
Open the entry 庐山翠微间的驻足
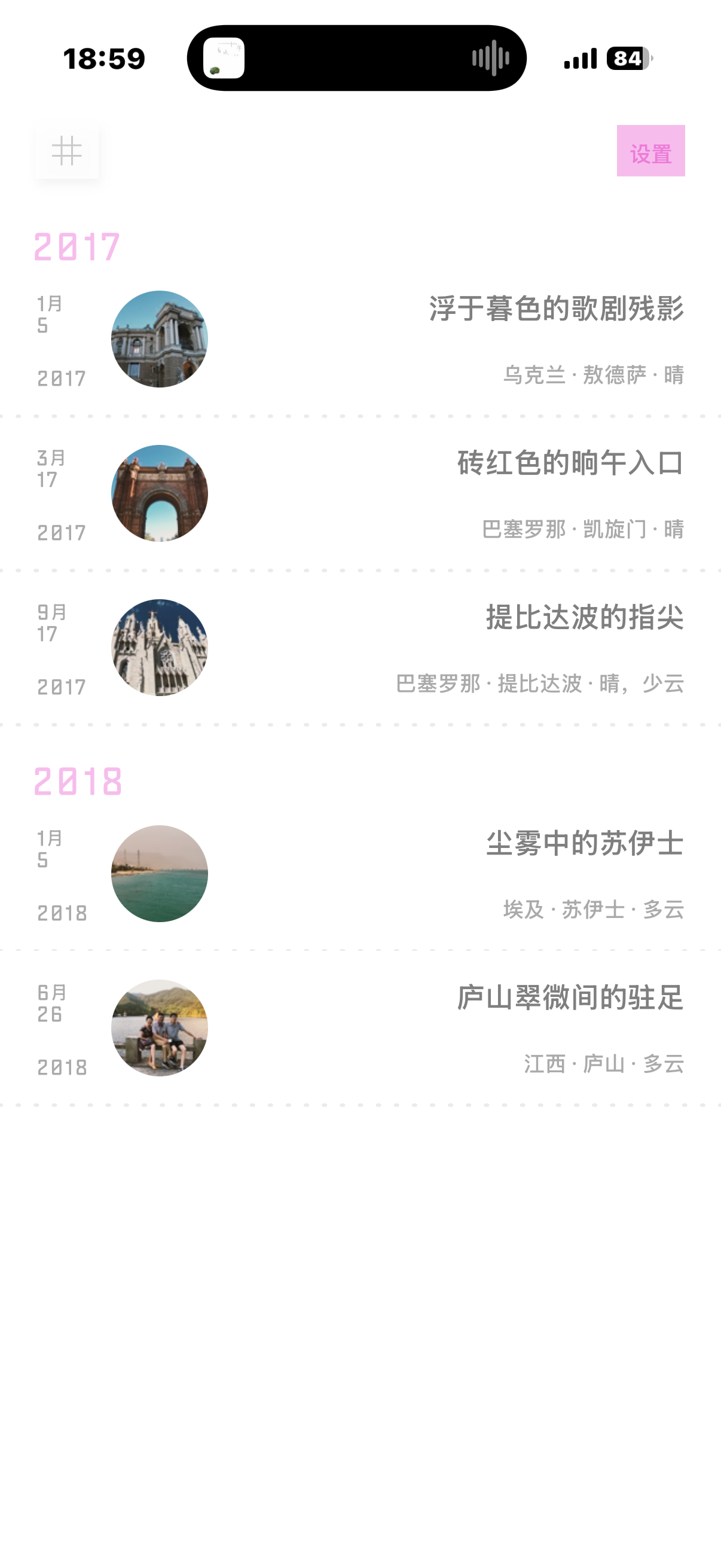point(570,998)
